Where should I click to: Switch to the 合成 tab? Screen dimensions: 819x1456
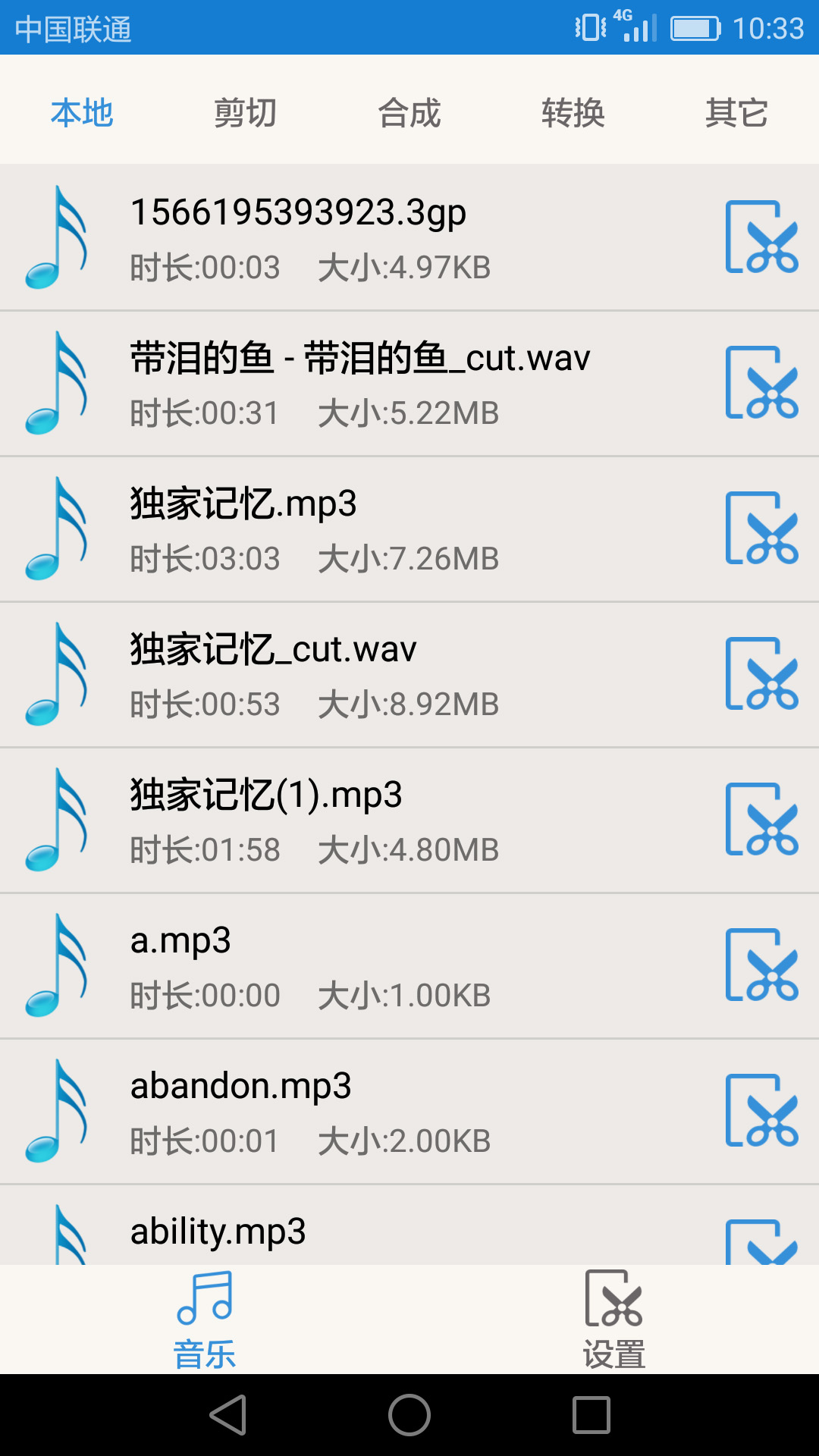pos(409,111)
